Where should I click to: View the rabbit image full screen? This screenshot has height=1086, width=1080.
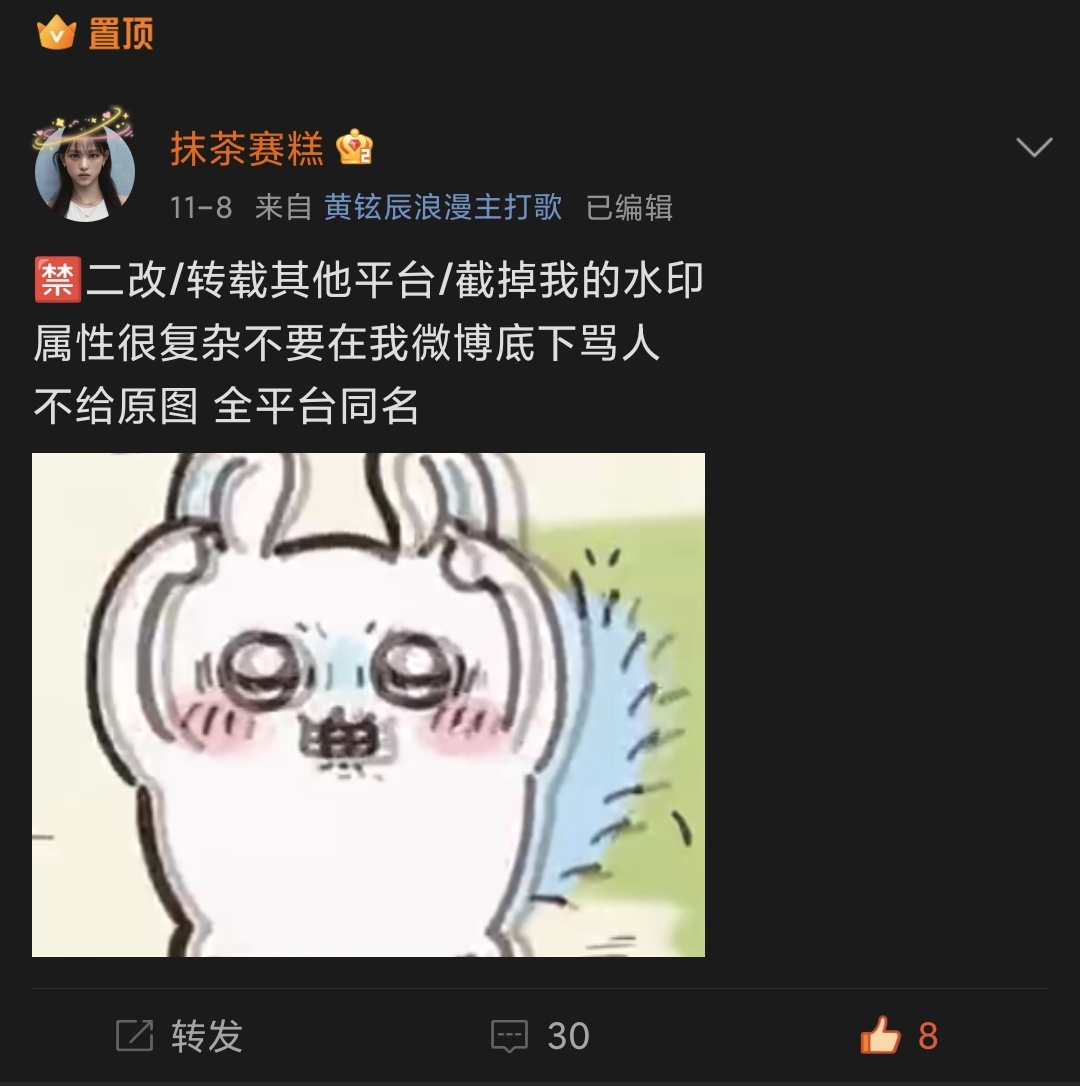point(368,704)
